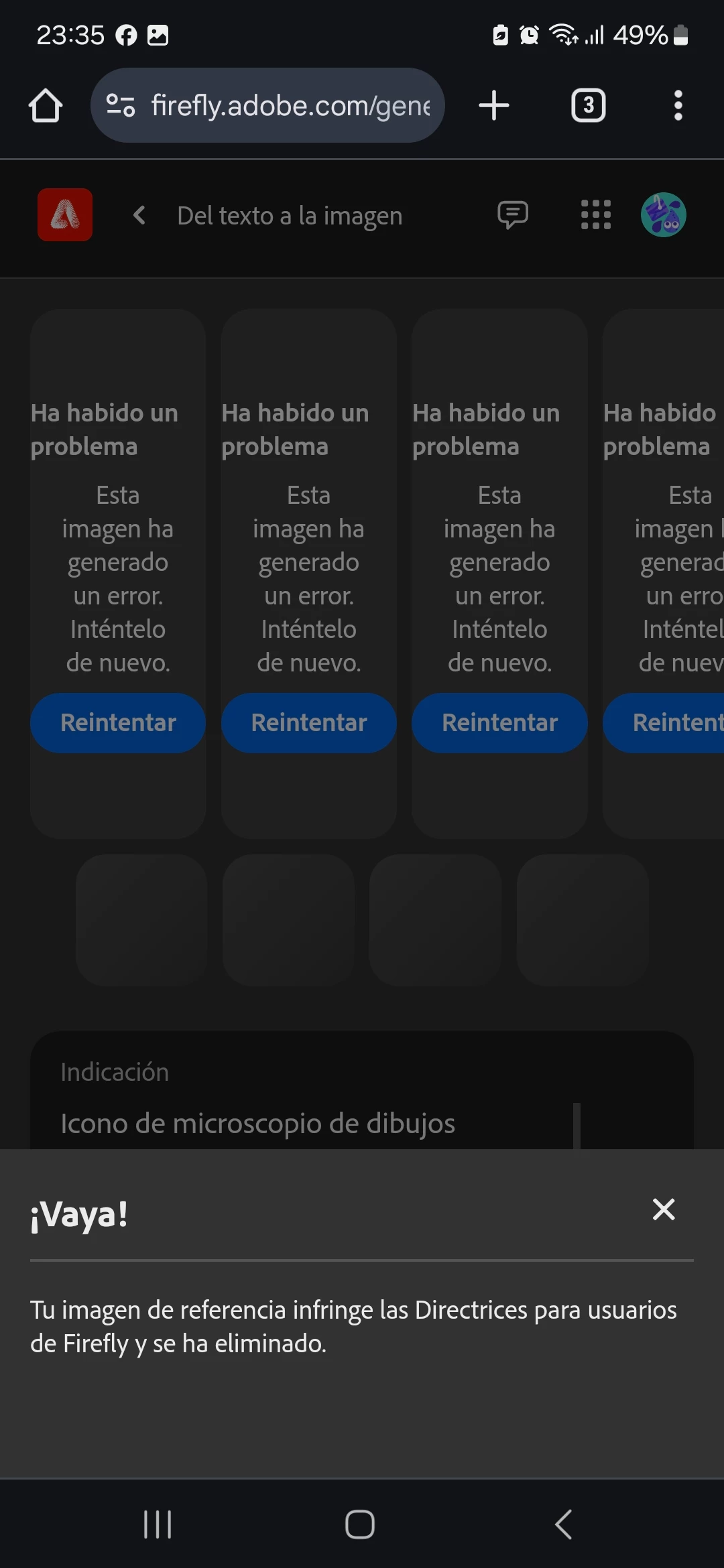Tap the Adobe Firefly logo home button
This screenshot has height=1568, width=724.
click(x=65, y=215)
